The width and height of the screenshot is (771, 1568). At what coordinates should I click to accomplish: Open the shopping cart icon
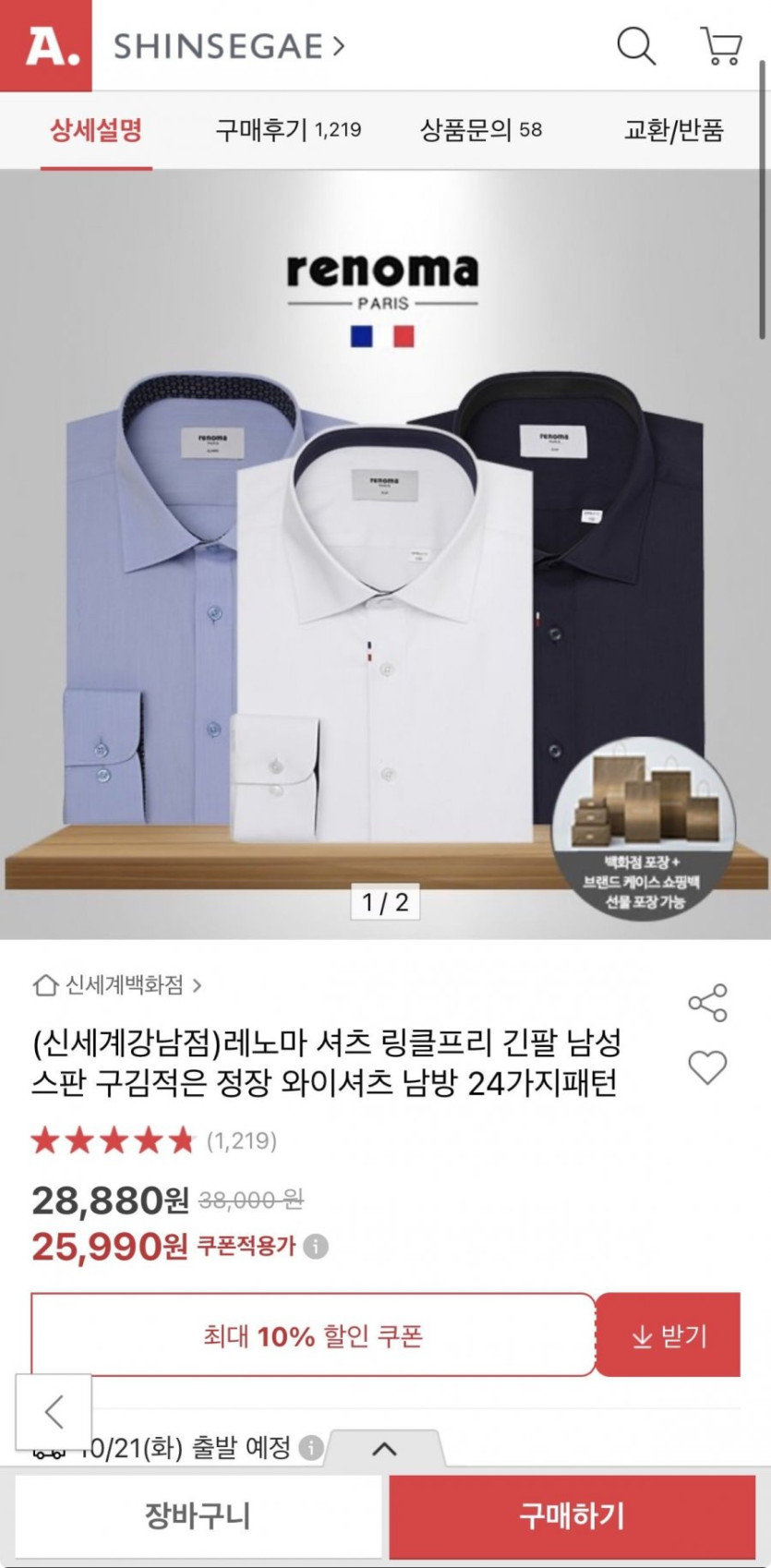(x=721, y=45)
